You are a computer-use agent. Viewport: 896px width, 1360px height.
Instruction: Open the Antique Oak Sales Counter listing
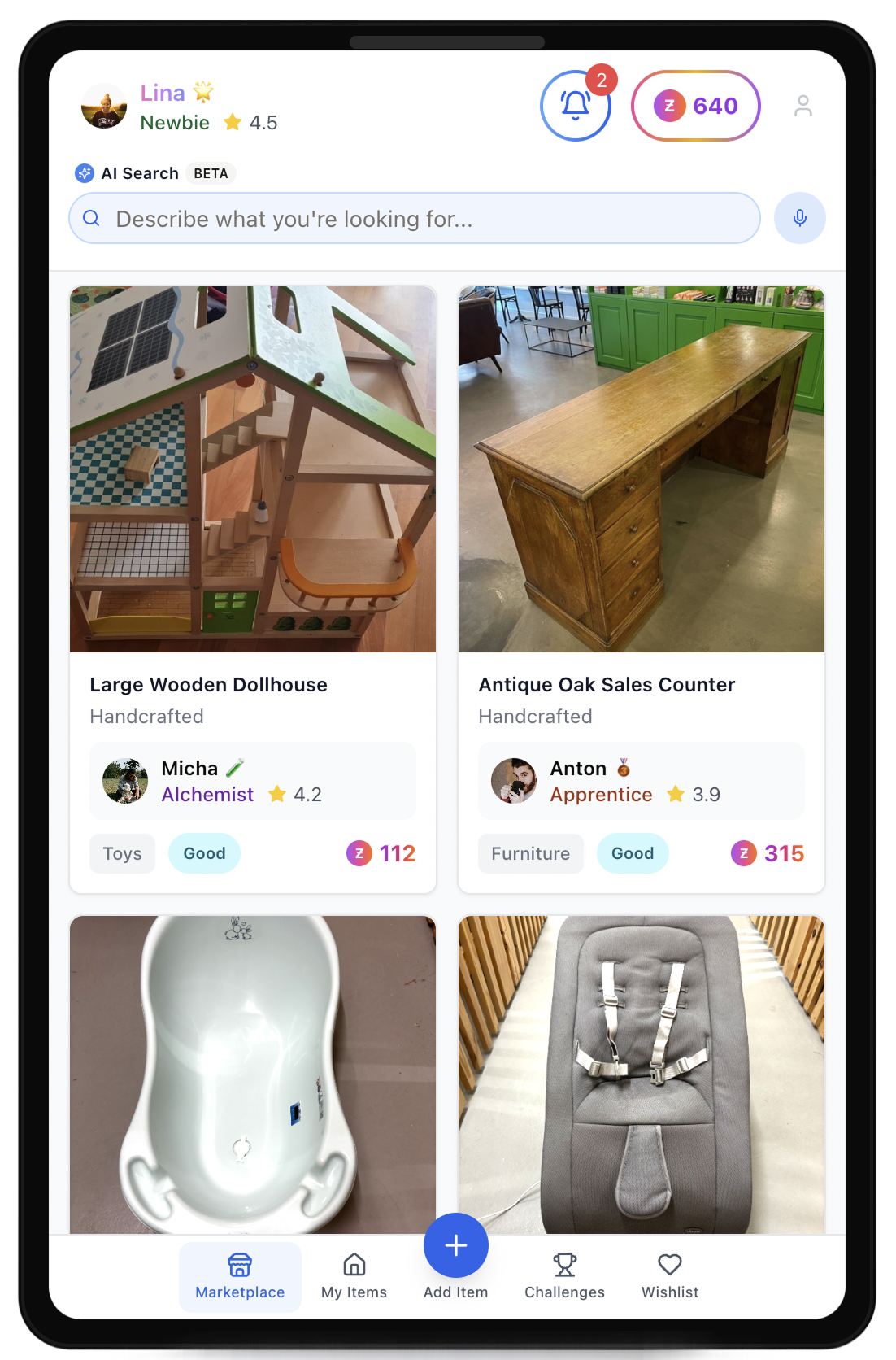tap(642, 469)
